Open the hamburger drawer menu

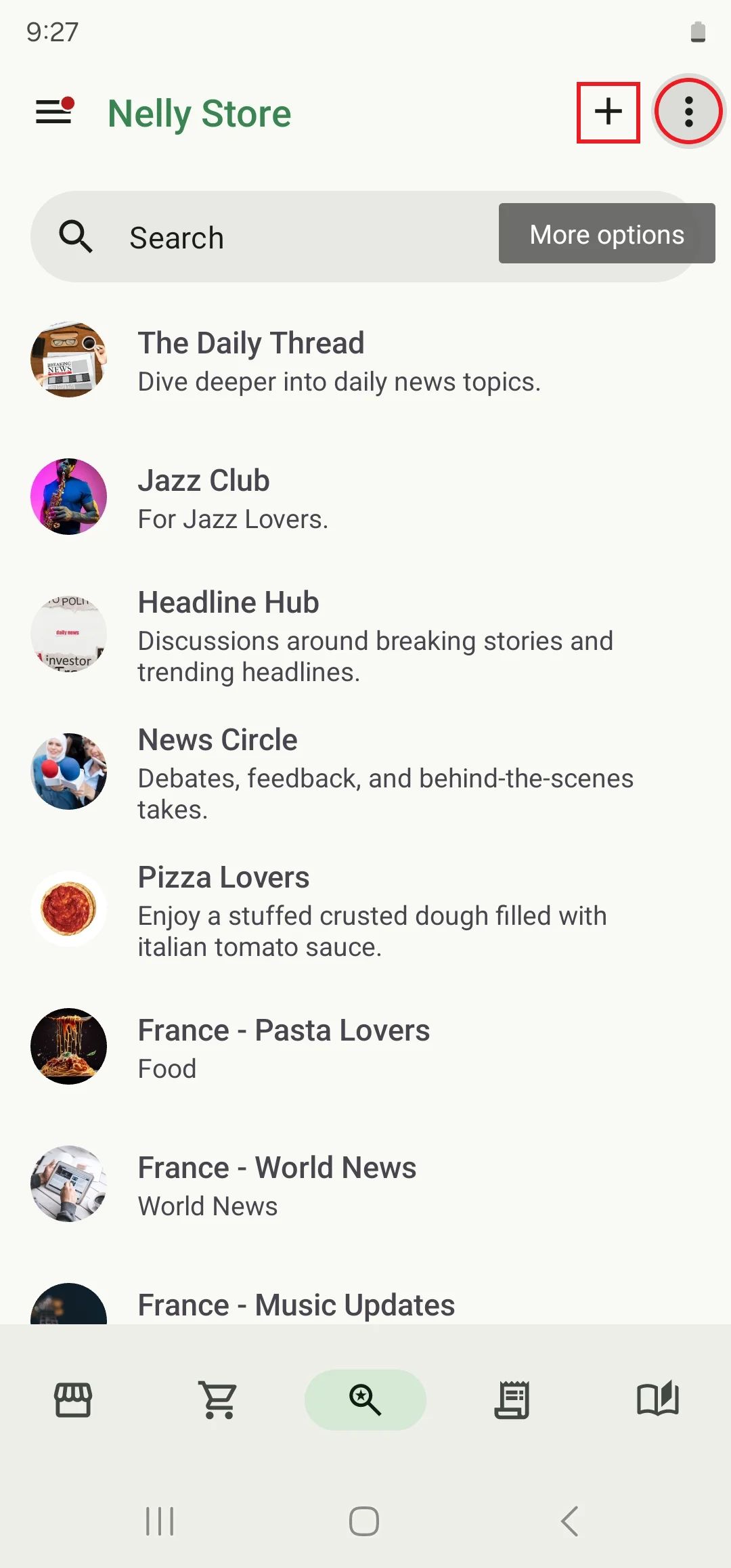(54, 112)
